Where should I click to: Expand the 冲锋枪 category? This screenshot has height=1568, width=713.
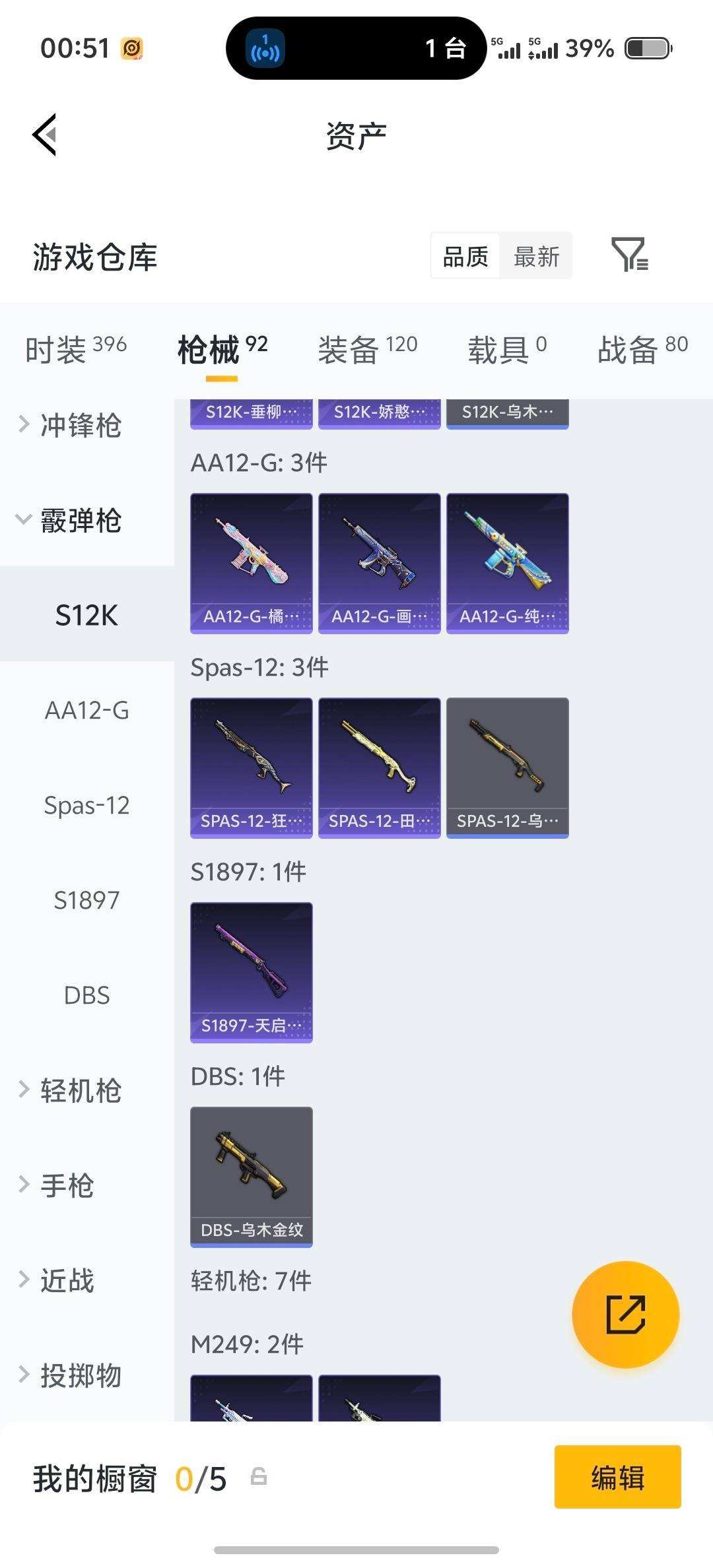(x=79, y=425)
